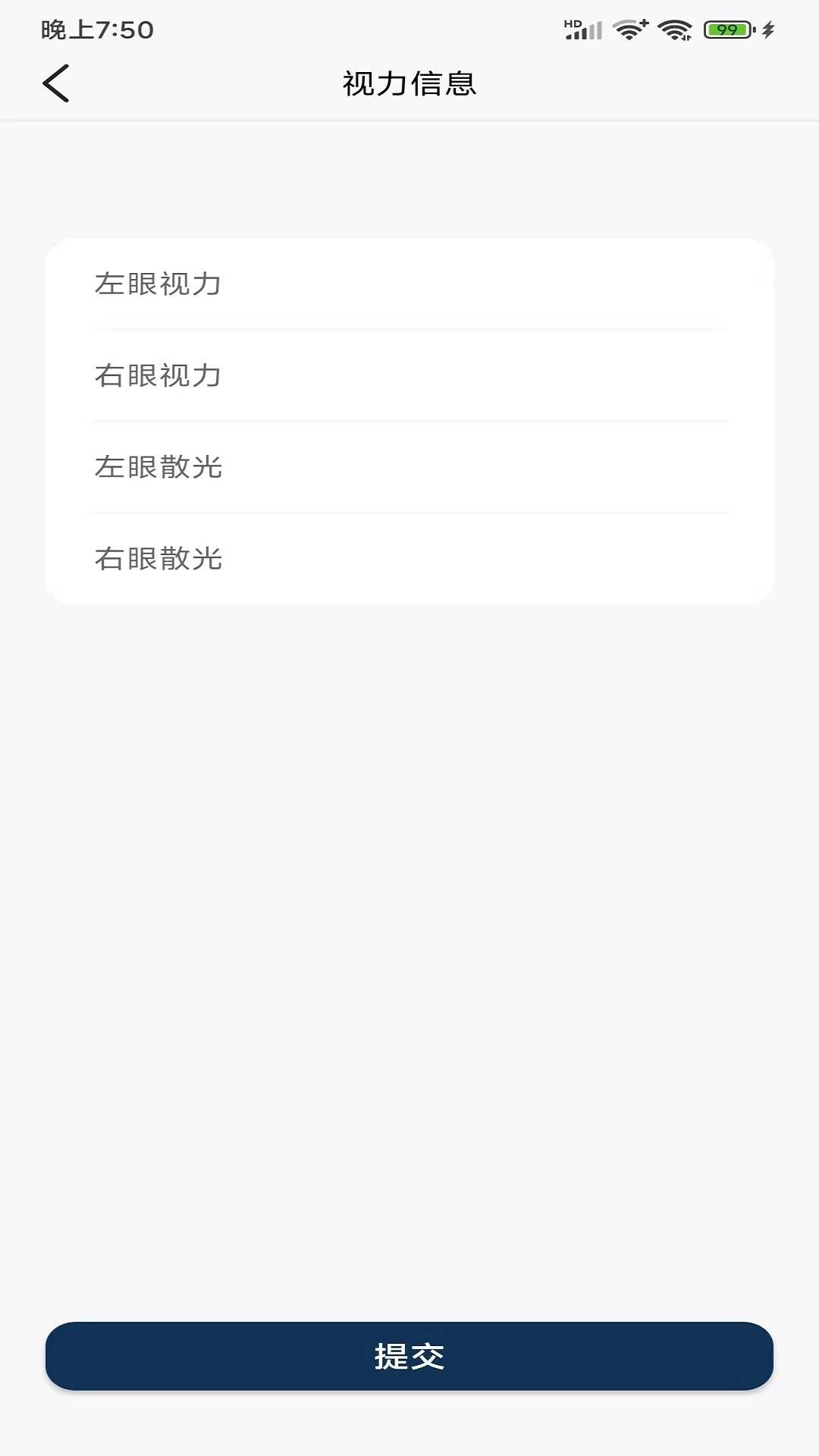Click the 右眼视力 input field
Viewport: 819px width, 1456px height.
(x=409, y=375)
